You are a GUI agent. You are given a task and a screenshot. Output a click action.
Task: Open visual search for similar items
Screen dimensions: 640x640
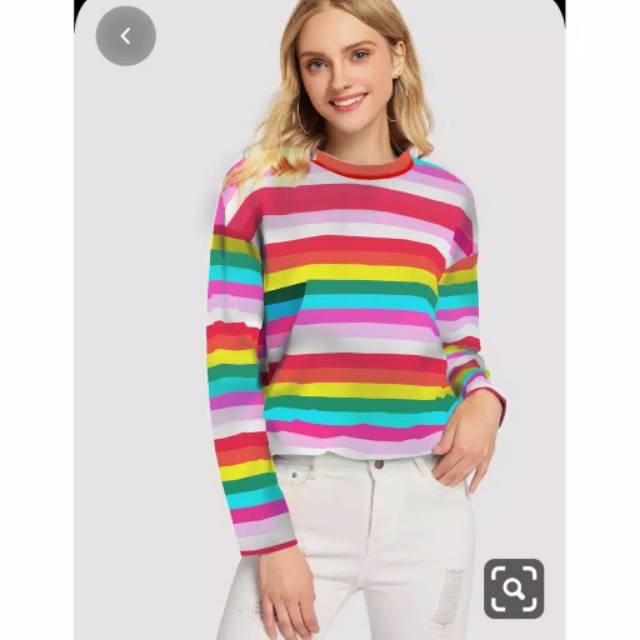click(x=514, y=589)
